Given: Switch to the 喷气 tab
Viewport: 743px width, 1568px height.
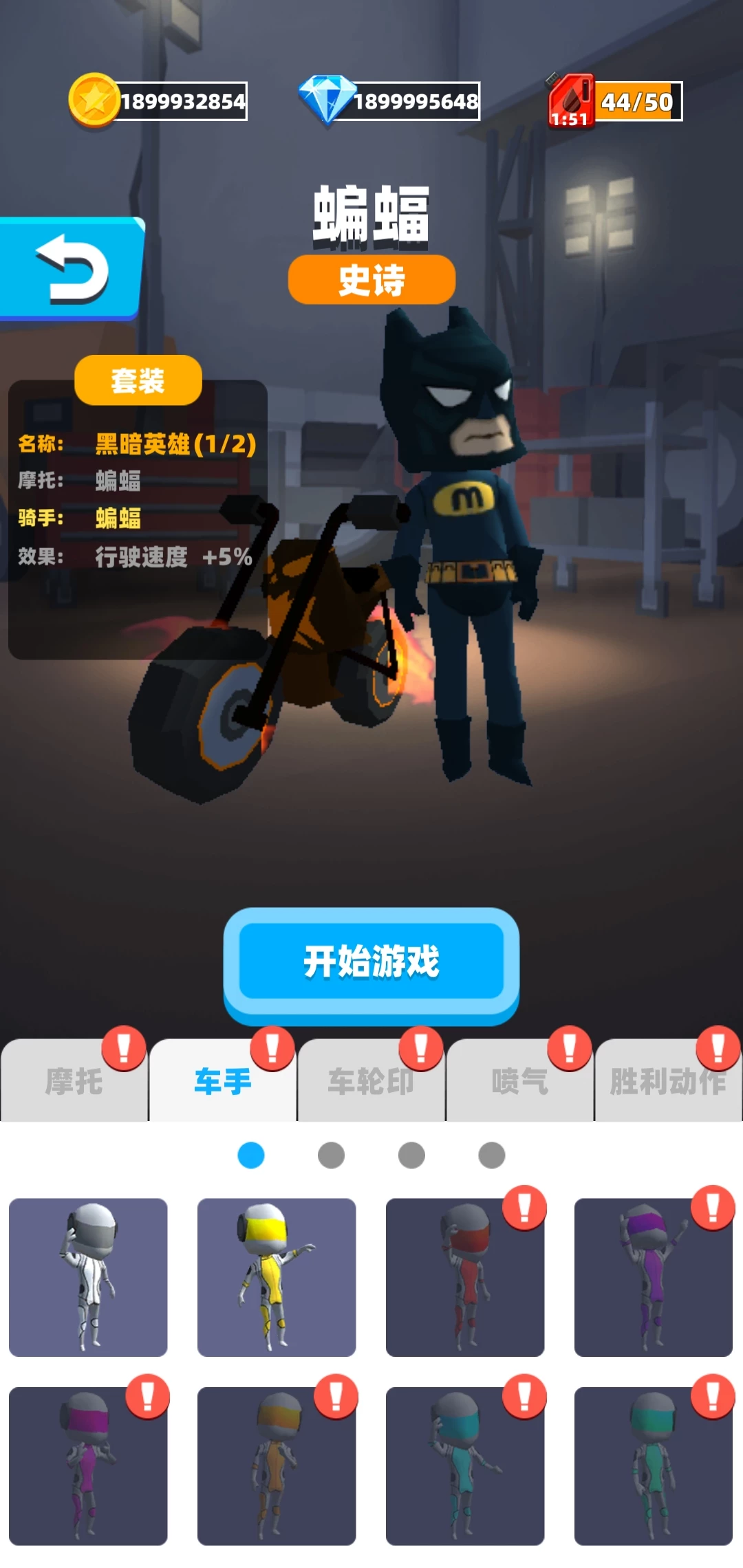Looking at the screenshot, I should click(520, 1081).
